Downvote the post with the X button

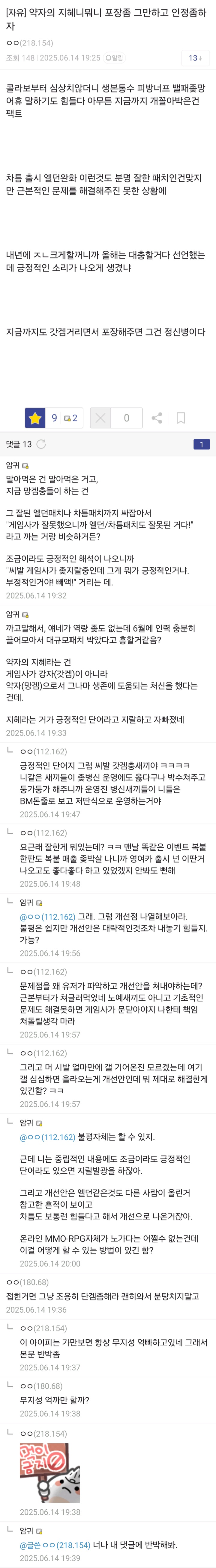101,418
